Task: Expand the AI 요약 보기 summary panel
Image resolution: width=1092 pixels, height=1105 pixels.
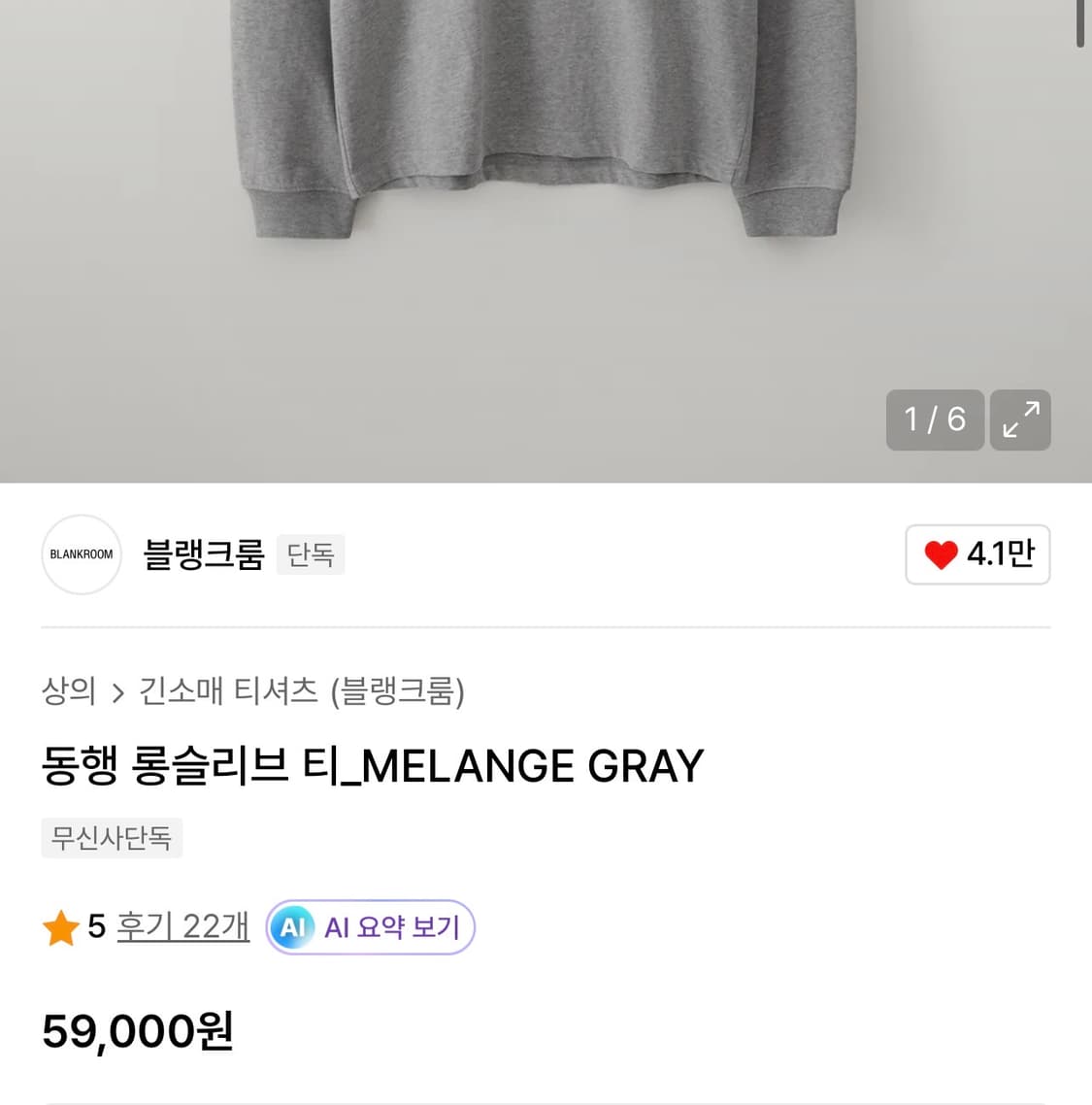Action: point(370,926)
